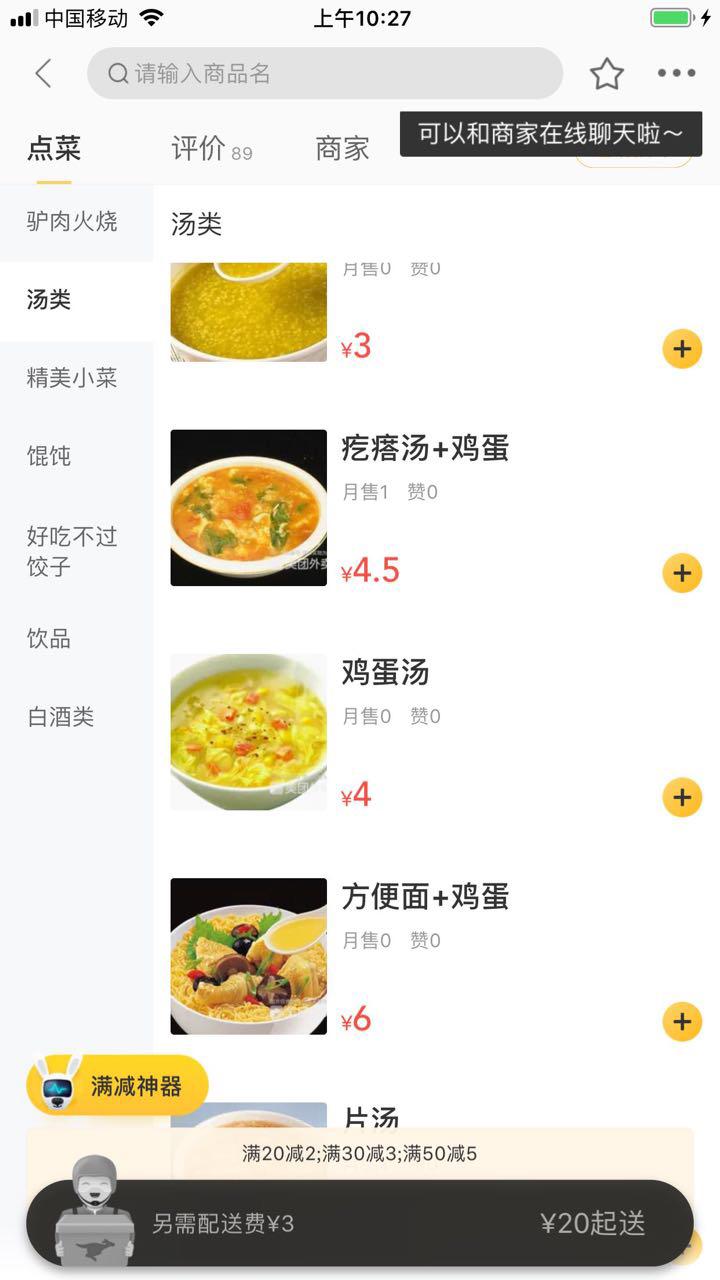This screenshot has width=720, height=1280.
Task: Favorite this shop with the star icon
Action: tap(606, 73)
